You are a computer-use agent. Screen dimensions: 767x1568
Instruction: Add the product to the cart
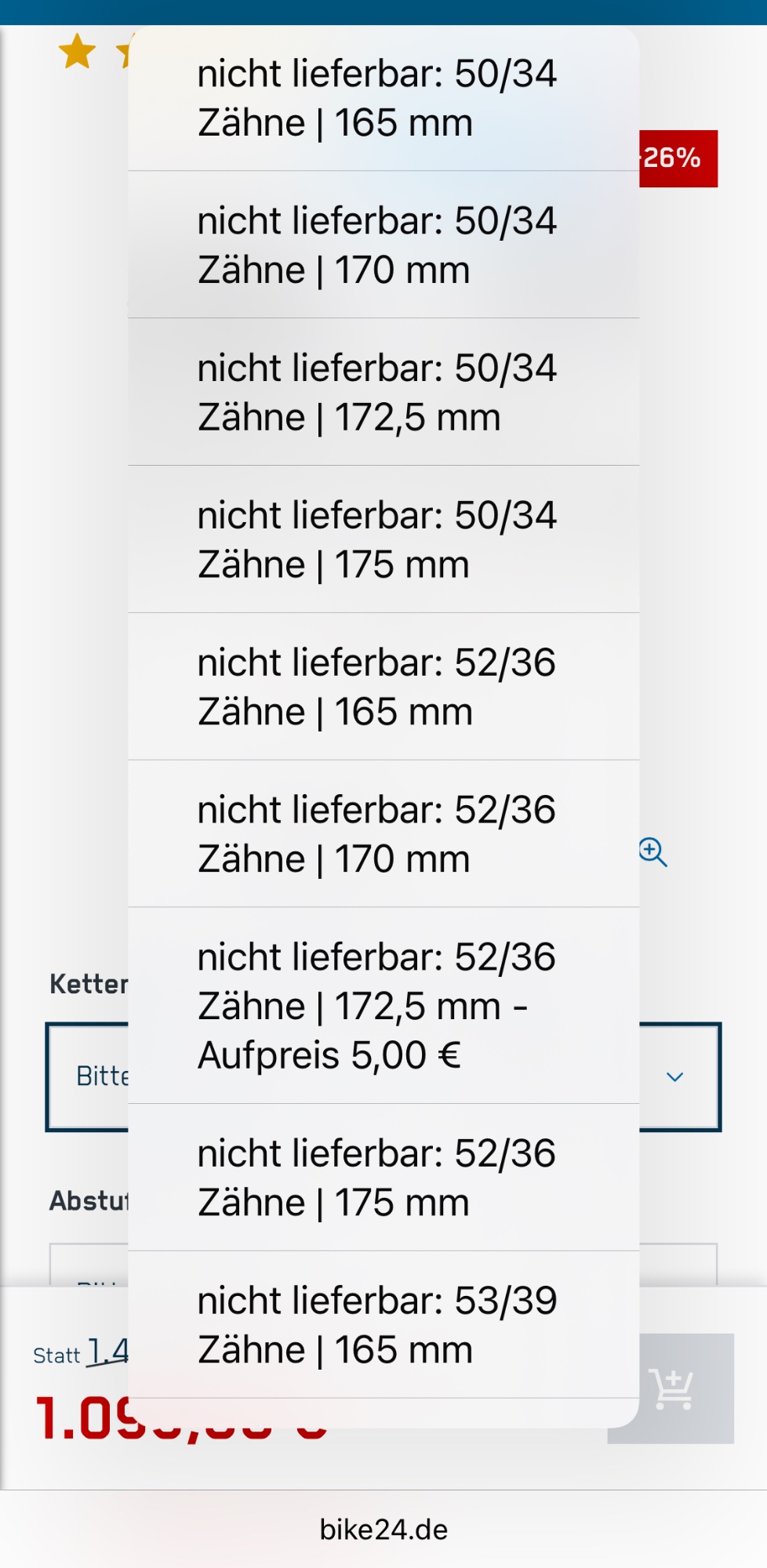pyautogui.click(x=671, y=1388)
